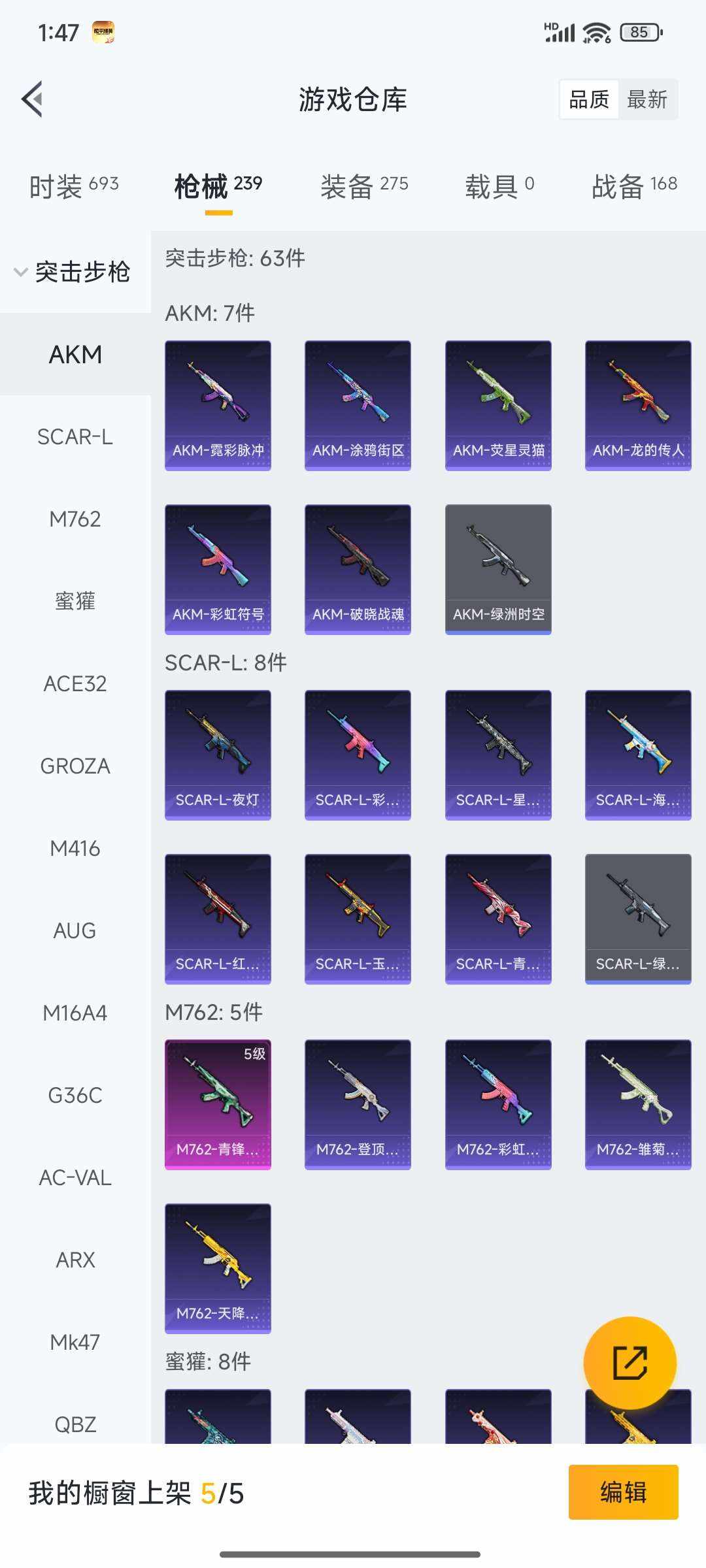Edit my showcase with 编辑 button
Screen dimensions: 706x1568
click(x=623, y=1492)
